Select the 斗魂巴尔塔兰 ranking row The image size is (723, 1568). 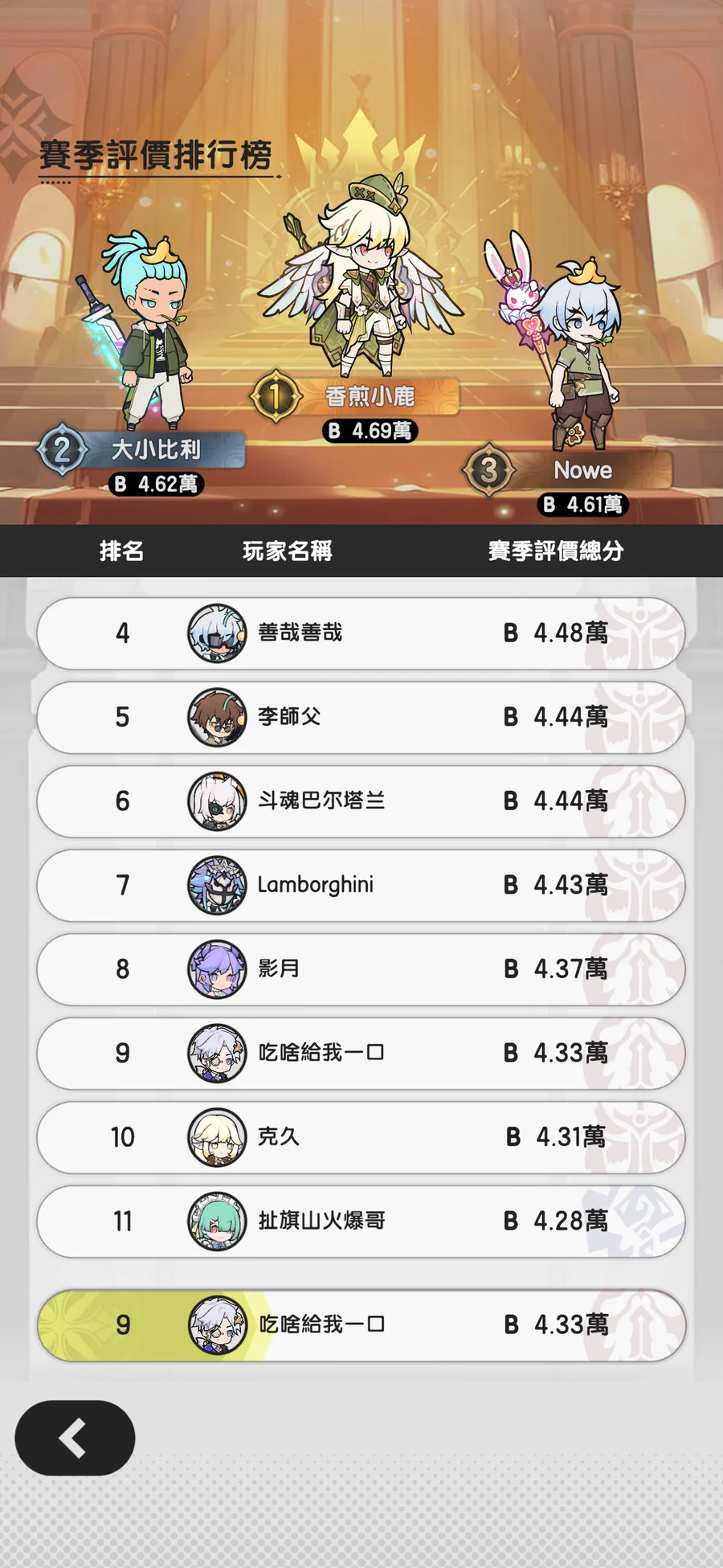pos(361,801)
